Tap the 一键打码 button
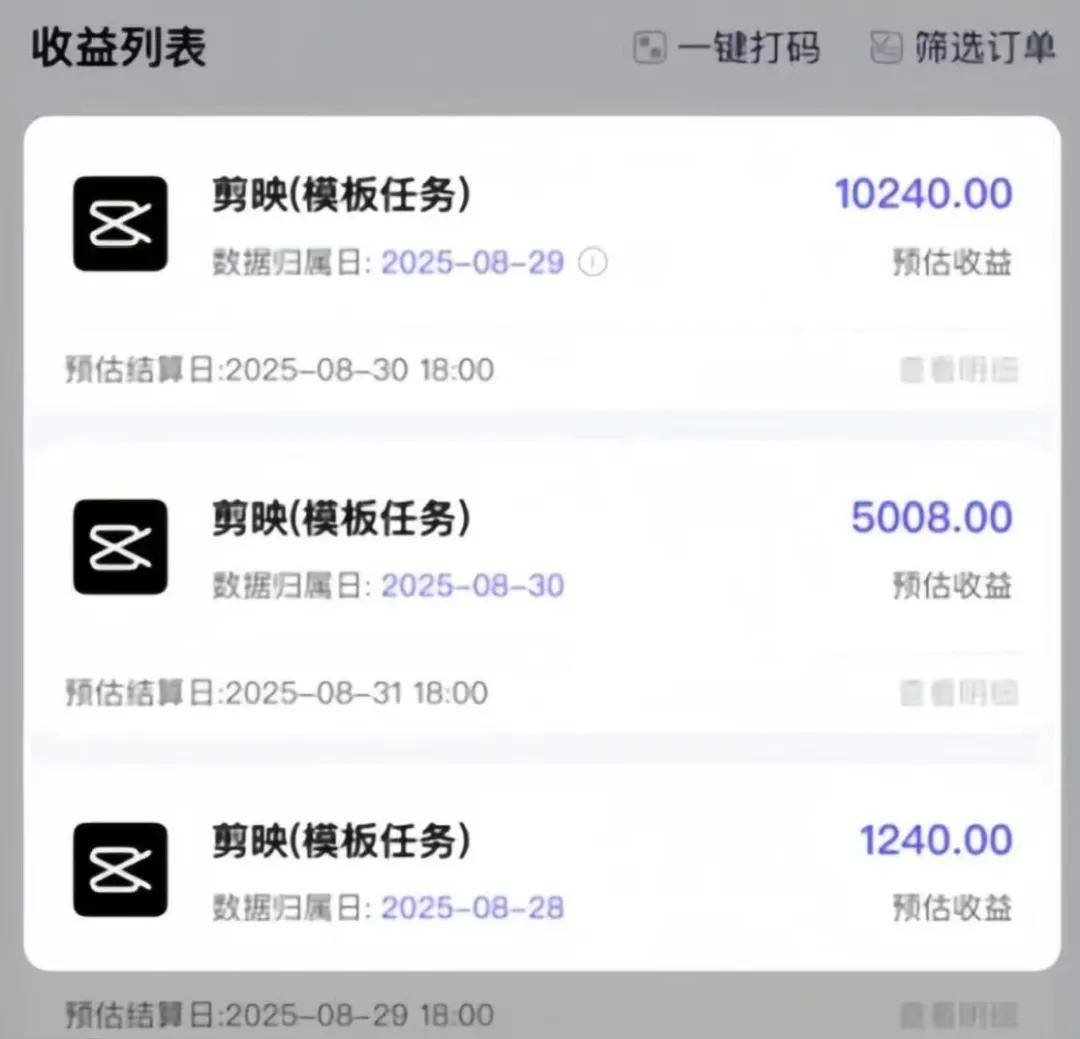This screenshot has height=1039, width=1080. (x=727, y=48)
